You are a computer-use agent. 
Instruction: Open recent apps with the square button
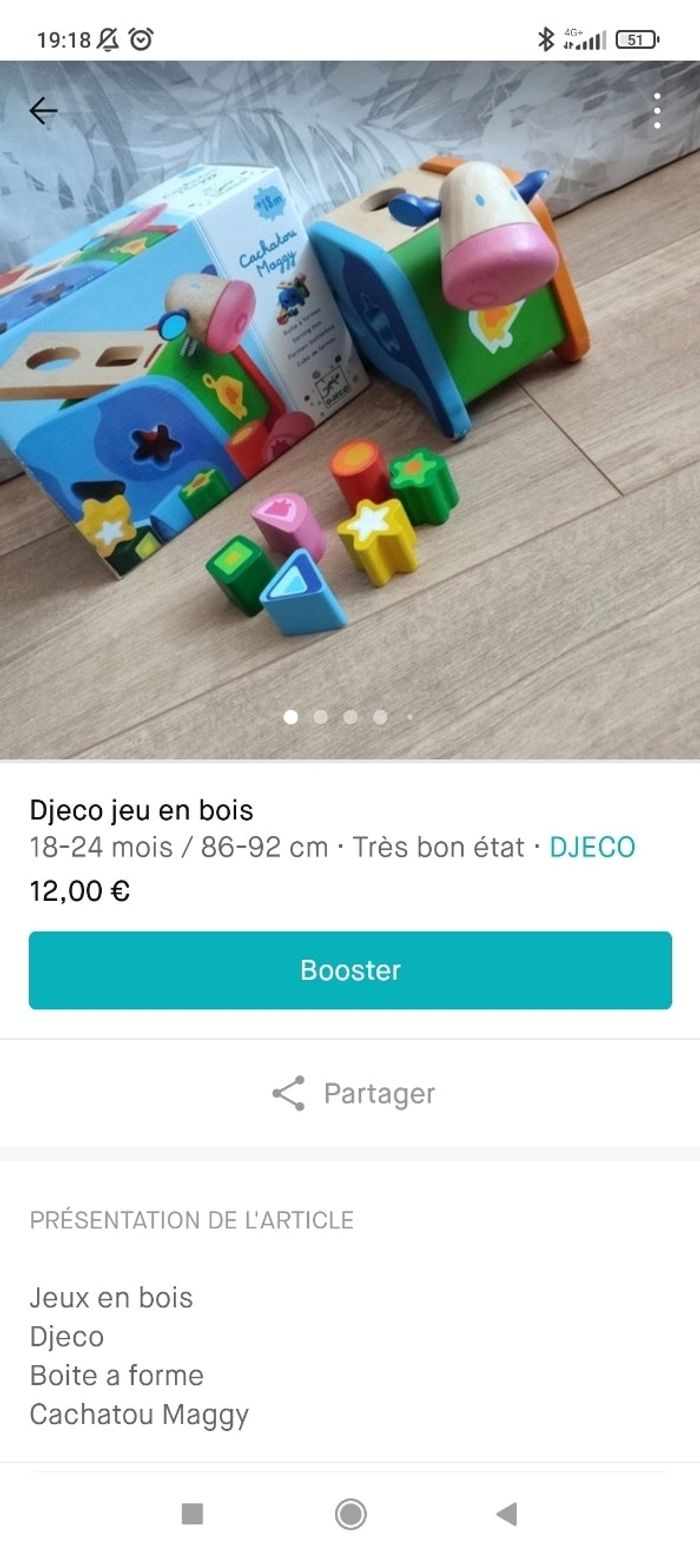tap(193, 1514)
